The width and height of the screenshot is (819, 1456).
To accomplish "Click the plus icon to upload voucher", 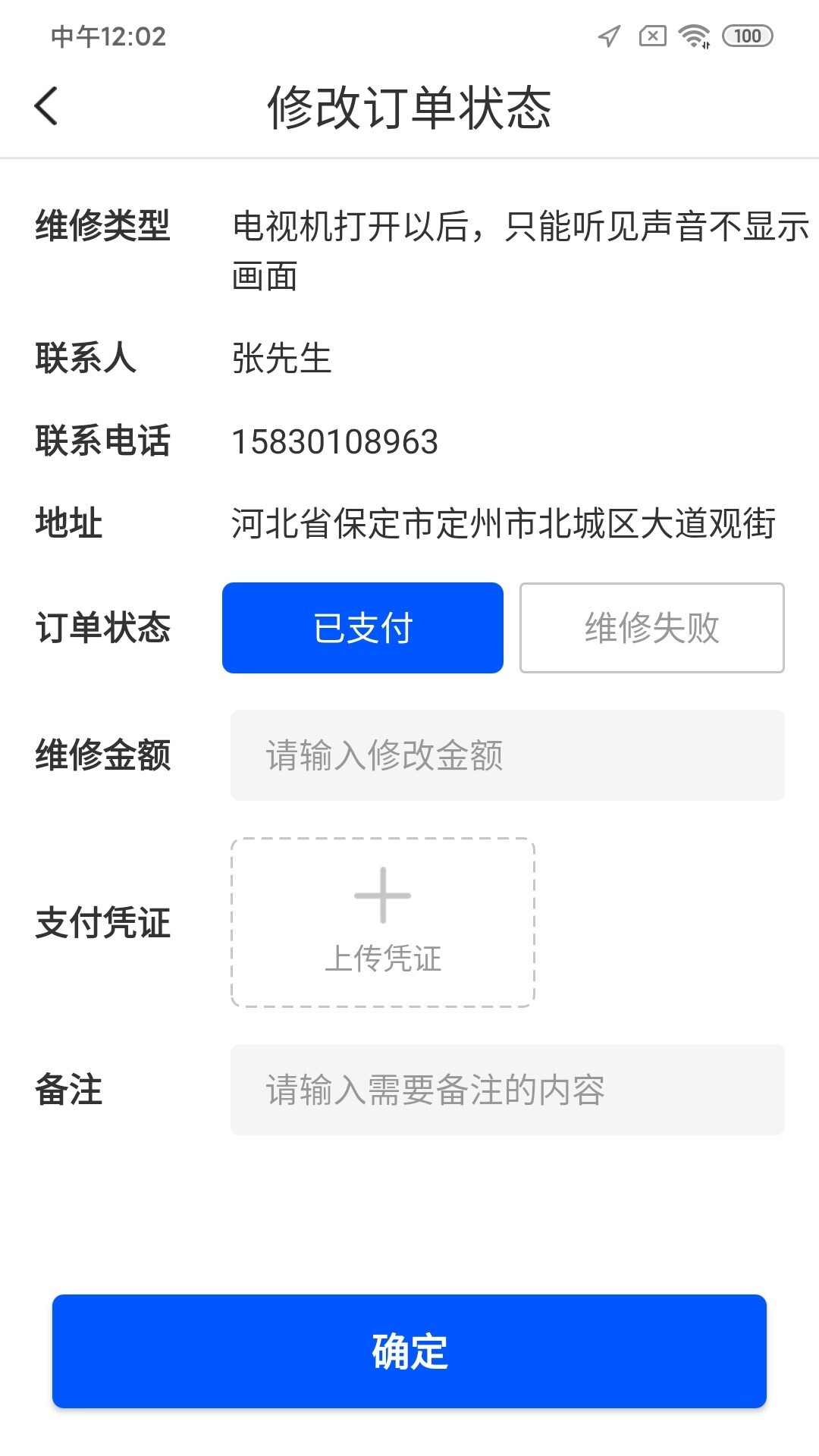I will click(x=381, y=895).
